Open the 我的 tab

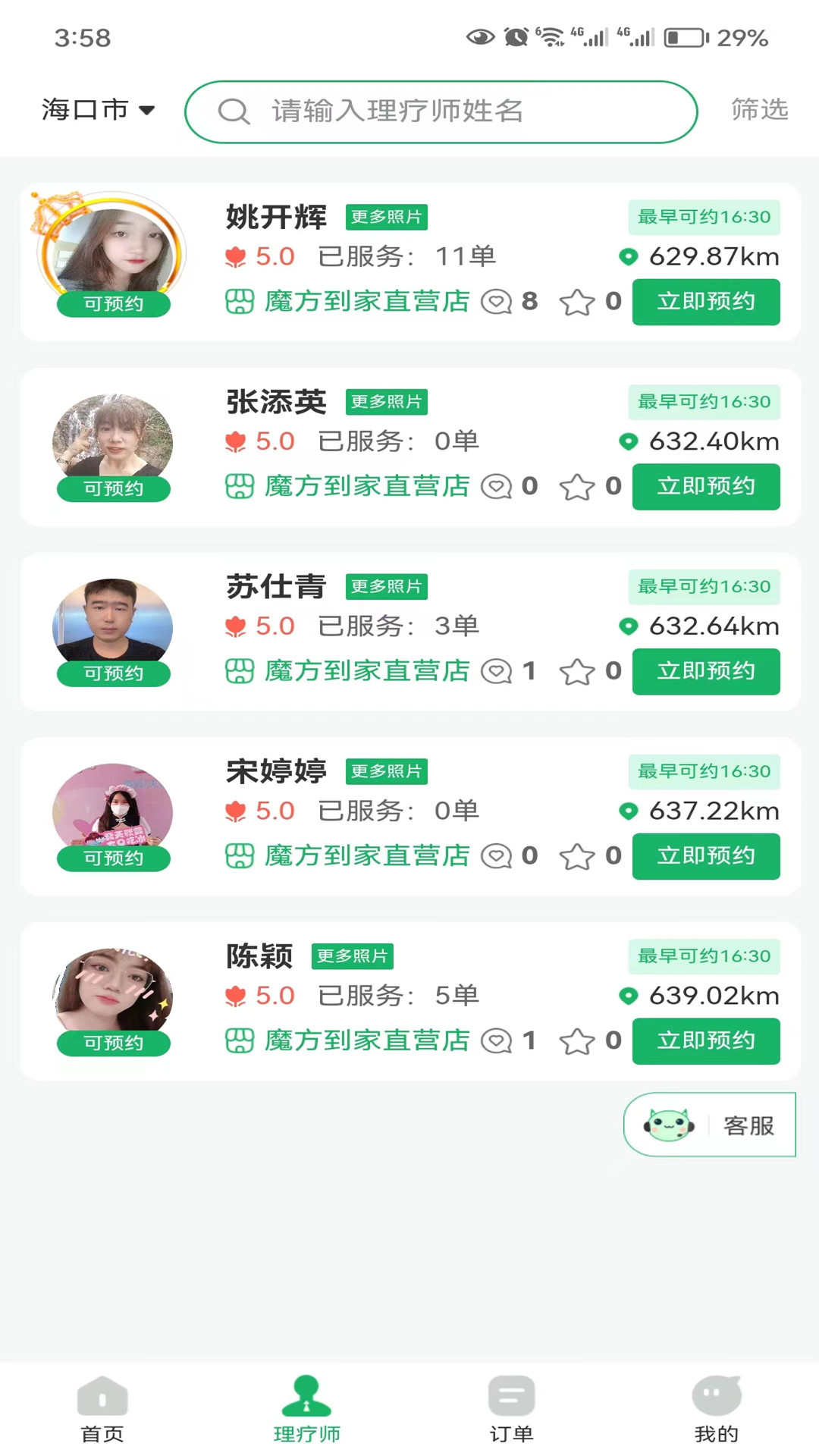click(716, 1410)
